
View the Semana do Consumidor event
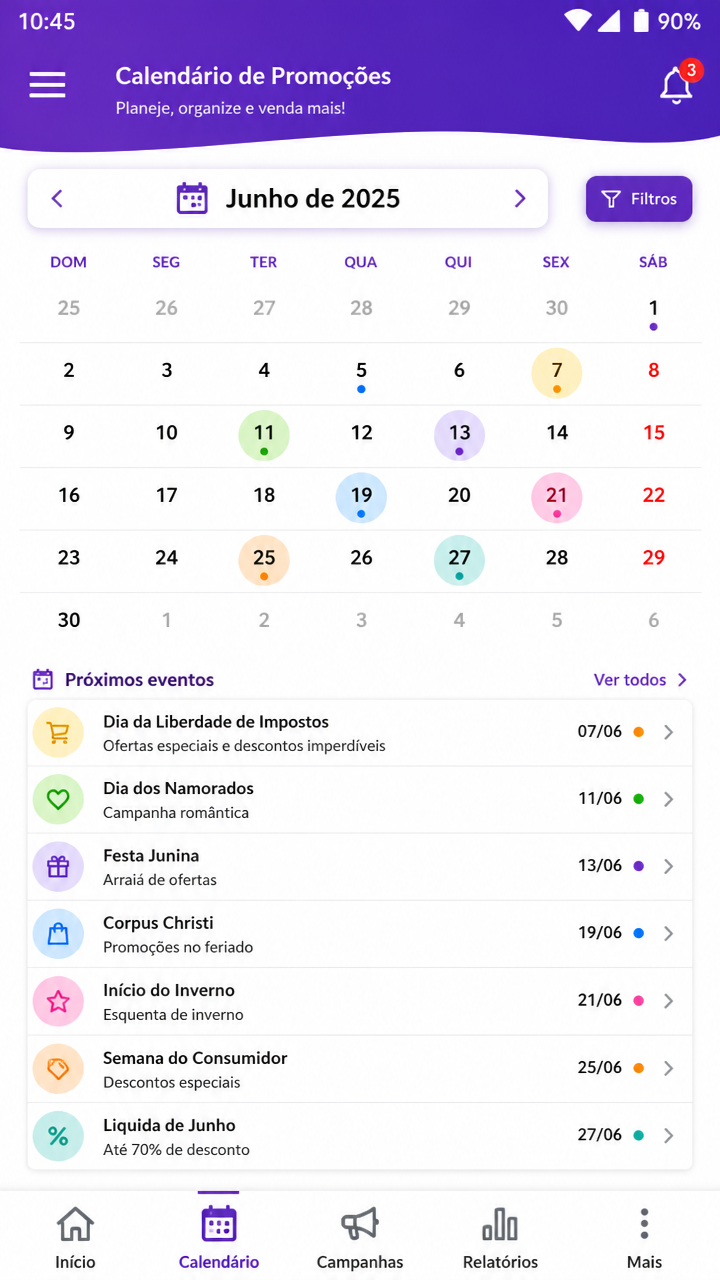360,1069
